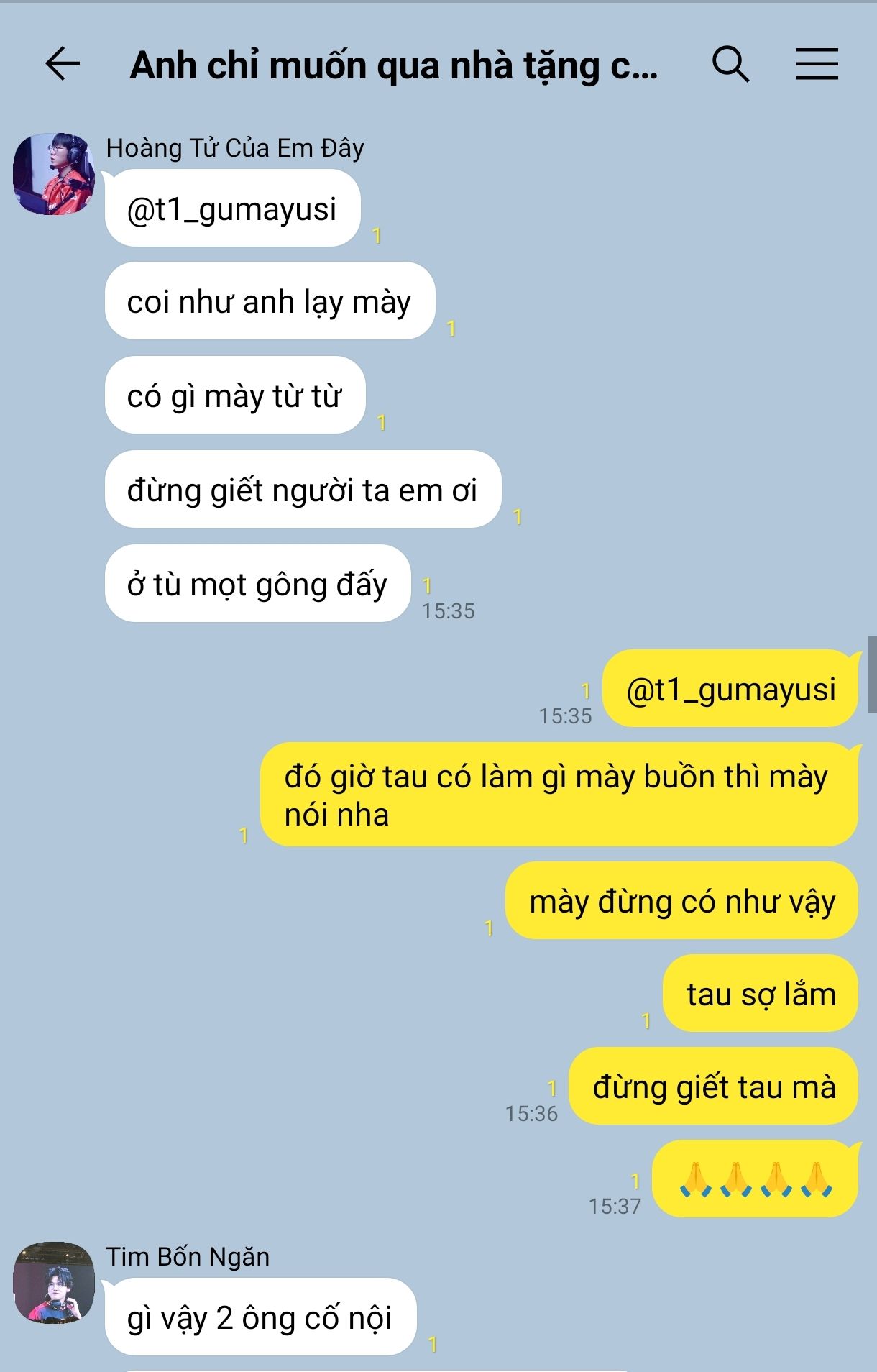Open the chat's hamburger menu

coord(817,65)
